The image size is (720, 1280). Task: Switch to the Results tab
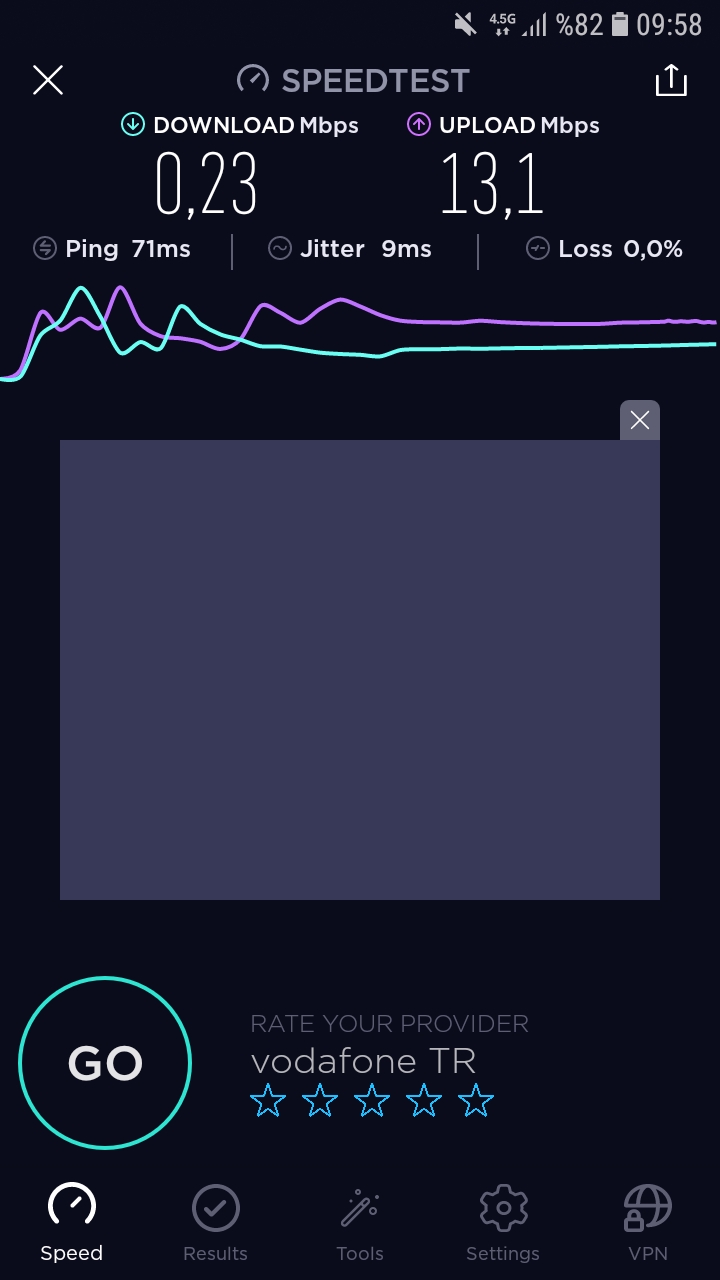(x=215, y=1222)
